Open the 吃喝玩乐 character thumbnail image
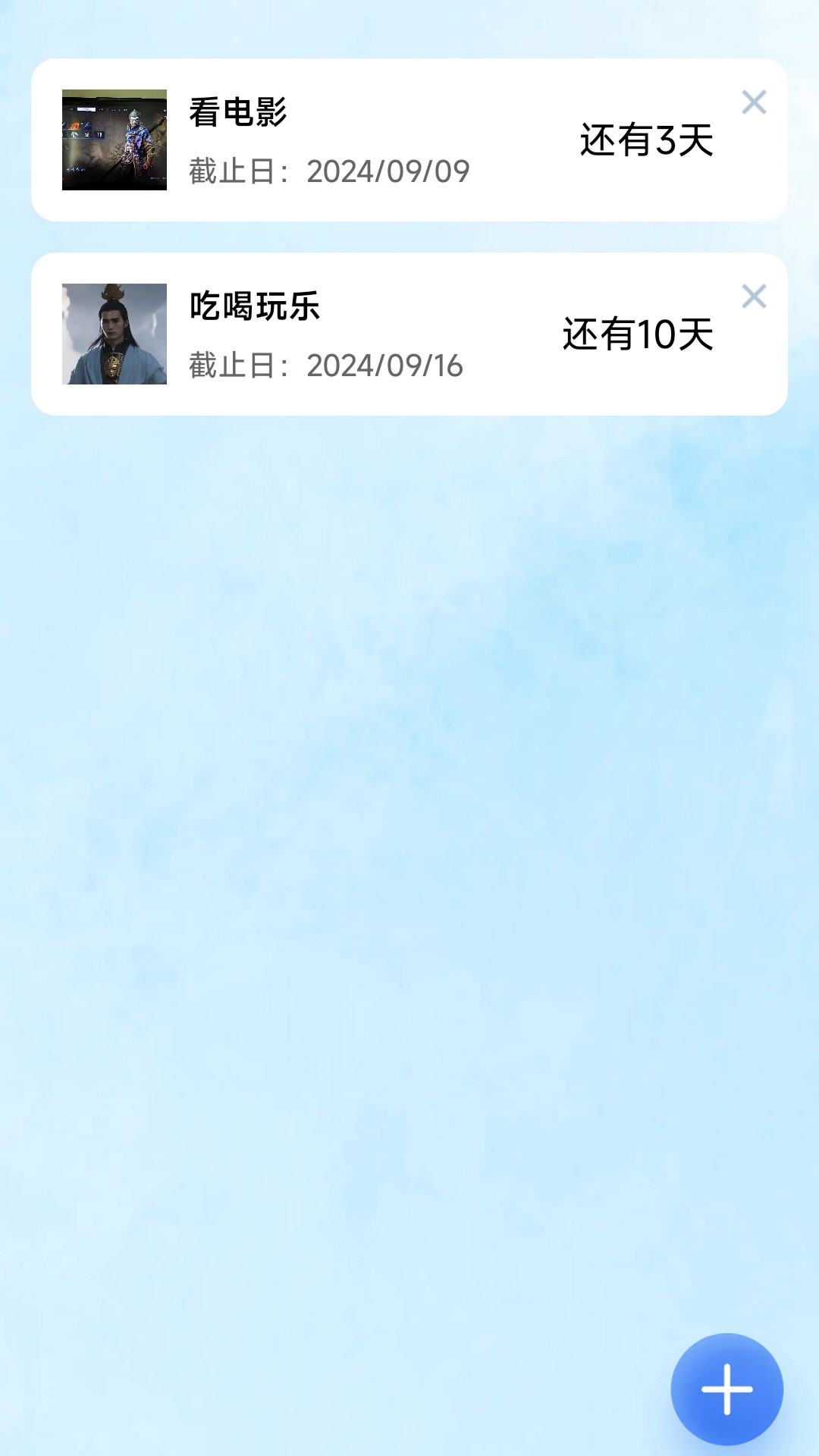The height and width of the screenshot is (1456, 819). pos(114,335)
